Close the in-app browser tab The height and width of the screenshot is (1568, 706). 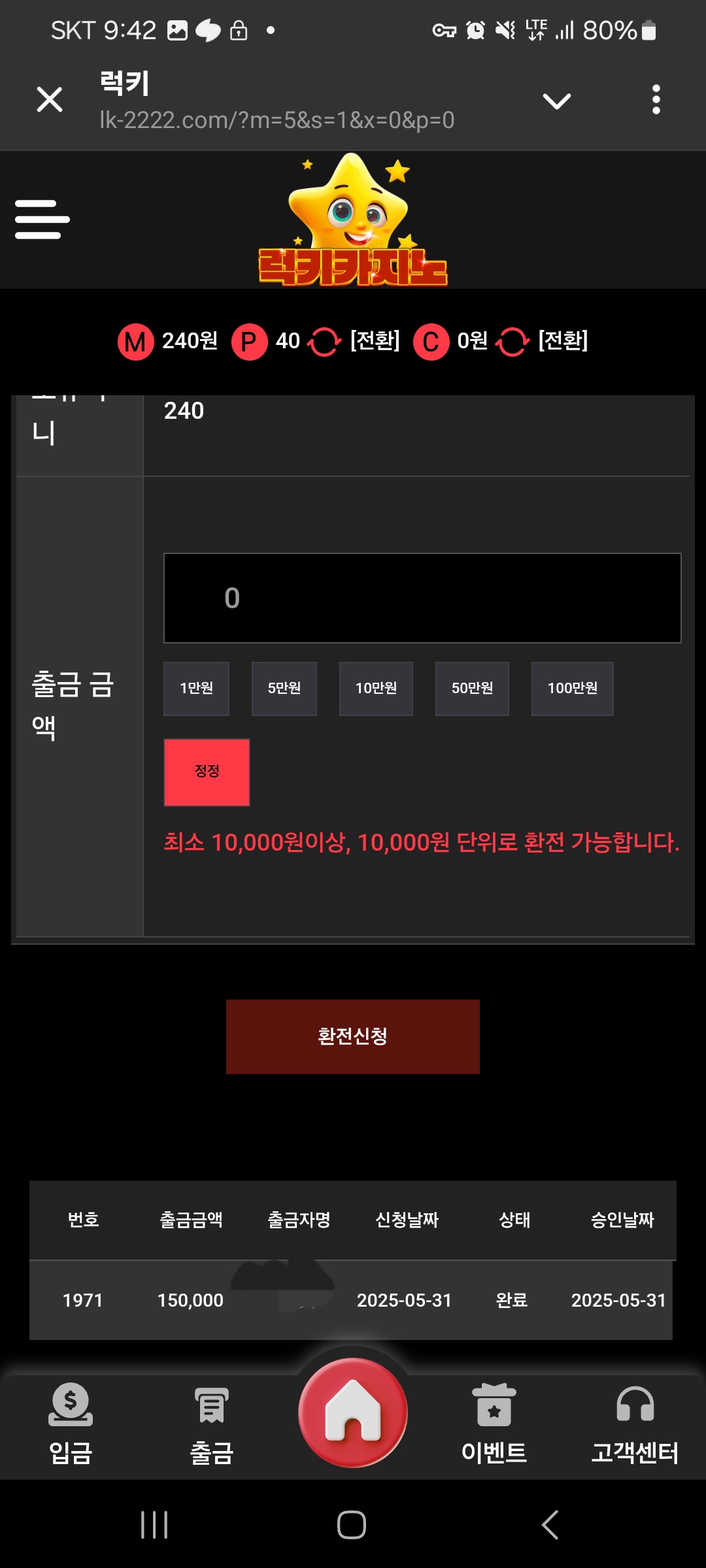[x=50, y=100]
